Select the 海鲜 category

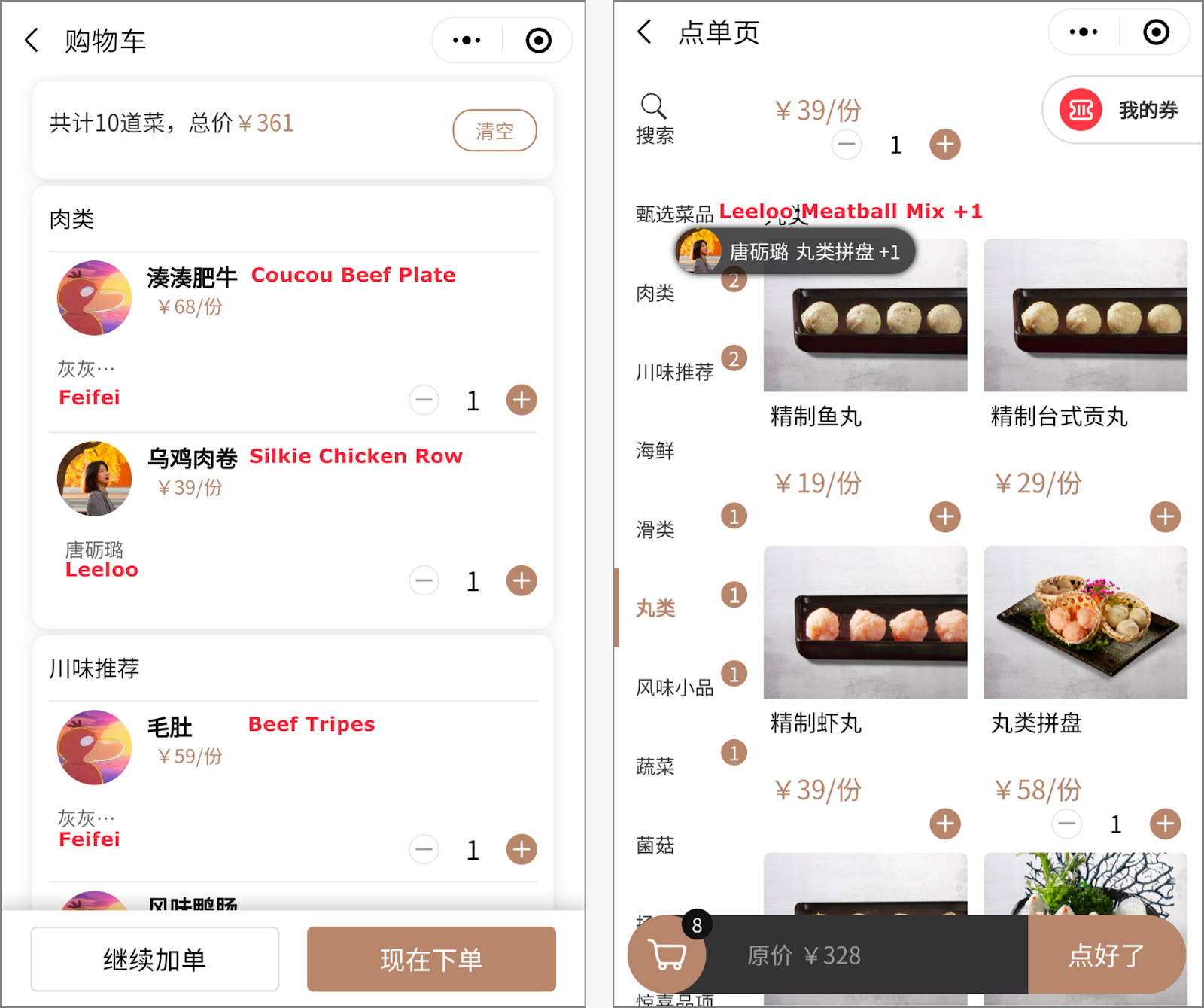coord(655,450)
